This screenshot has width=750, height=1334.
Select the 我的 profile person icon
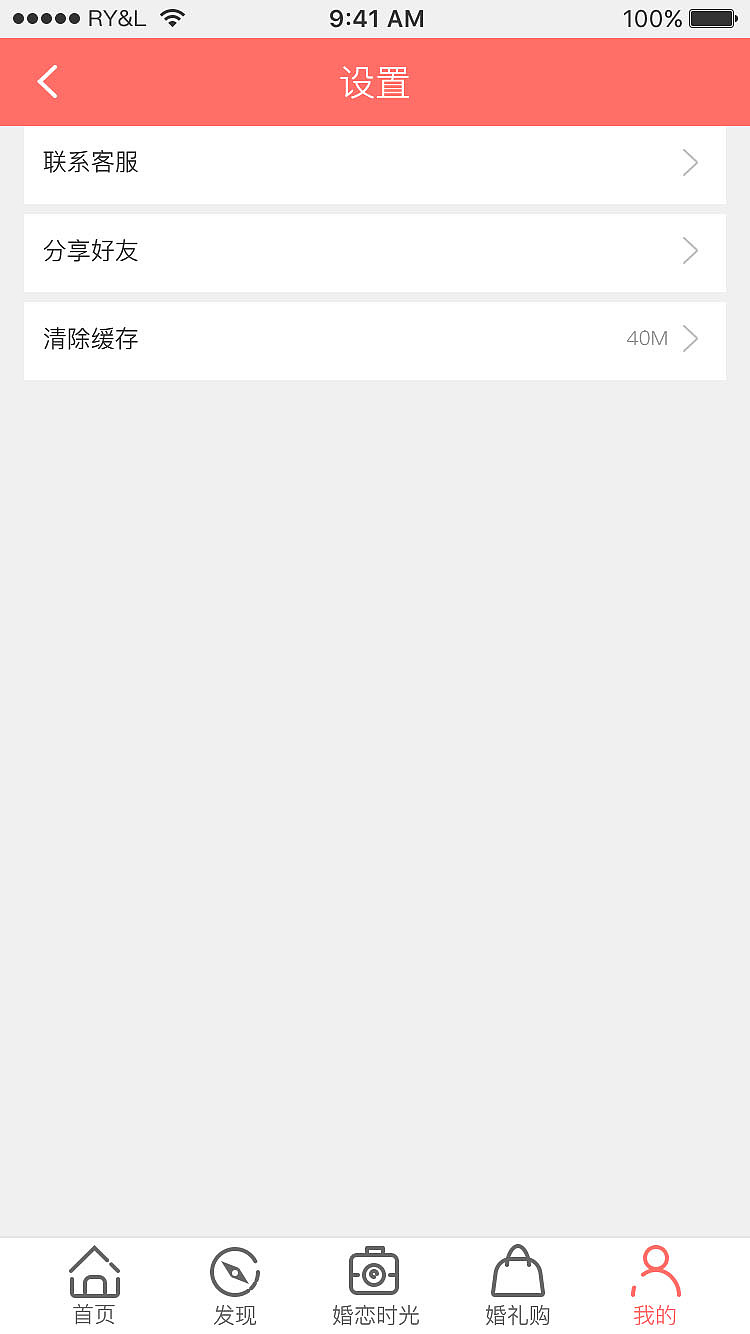pos(656,1268)
